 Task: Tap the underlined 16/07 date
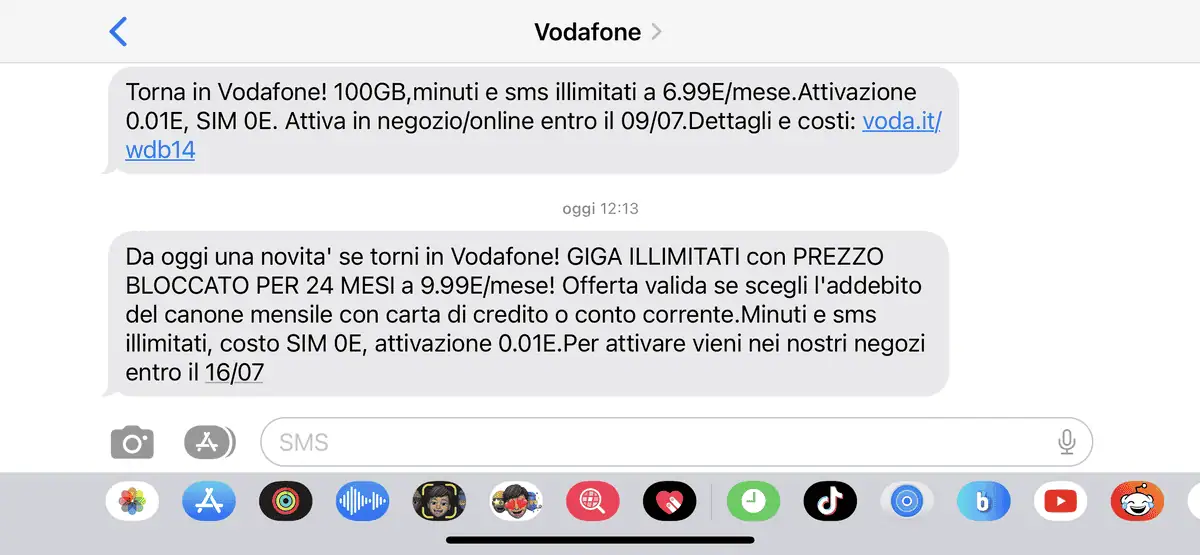[x=233, y=374]
